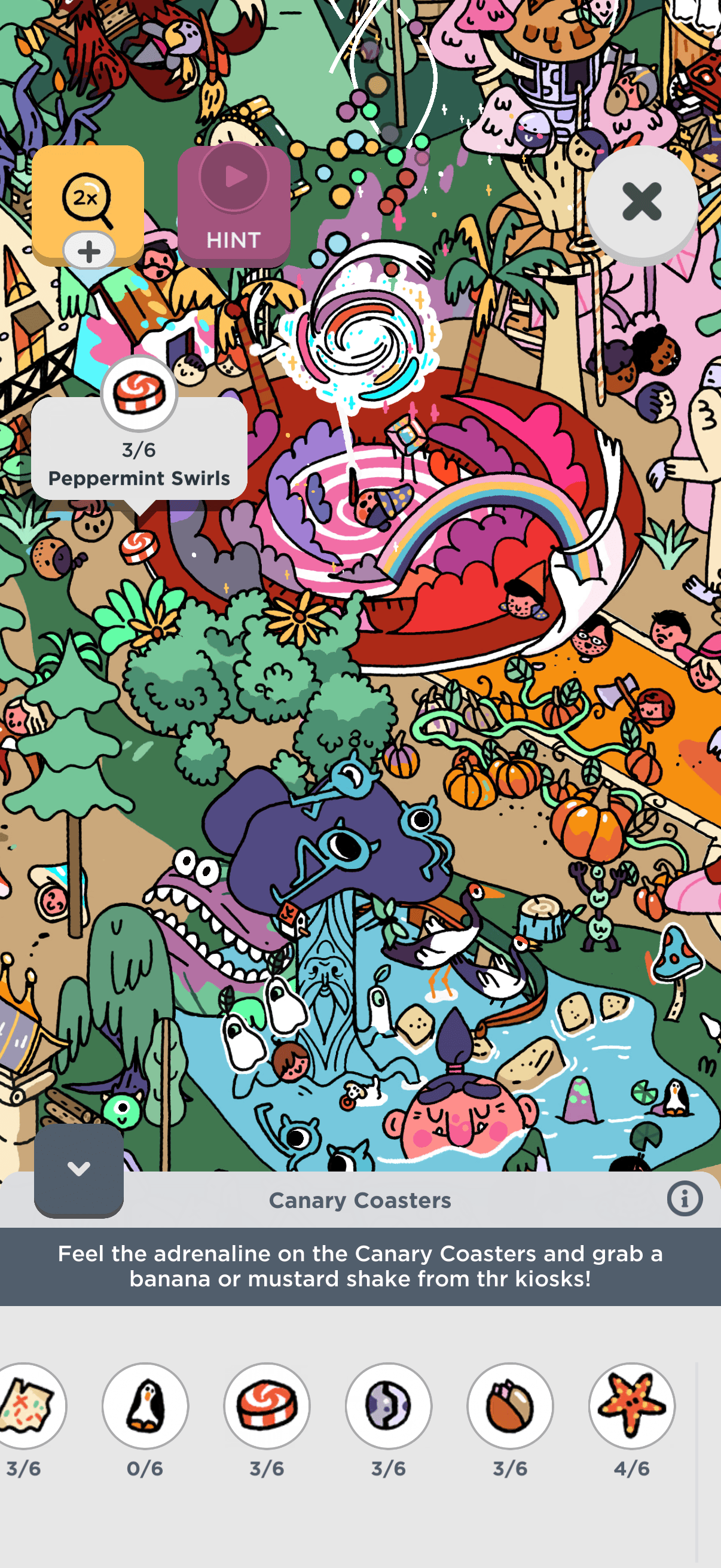Image resolution: width=721 pixels, height=1568 pixels.
Task: Select the starfish item showing 4/6
Action: tap(631, 1406)
